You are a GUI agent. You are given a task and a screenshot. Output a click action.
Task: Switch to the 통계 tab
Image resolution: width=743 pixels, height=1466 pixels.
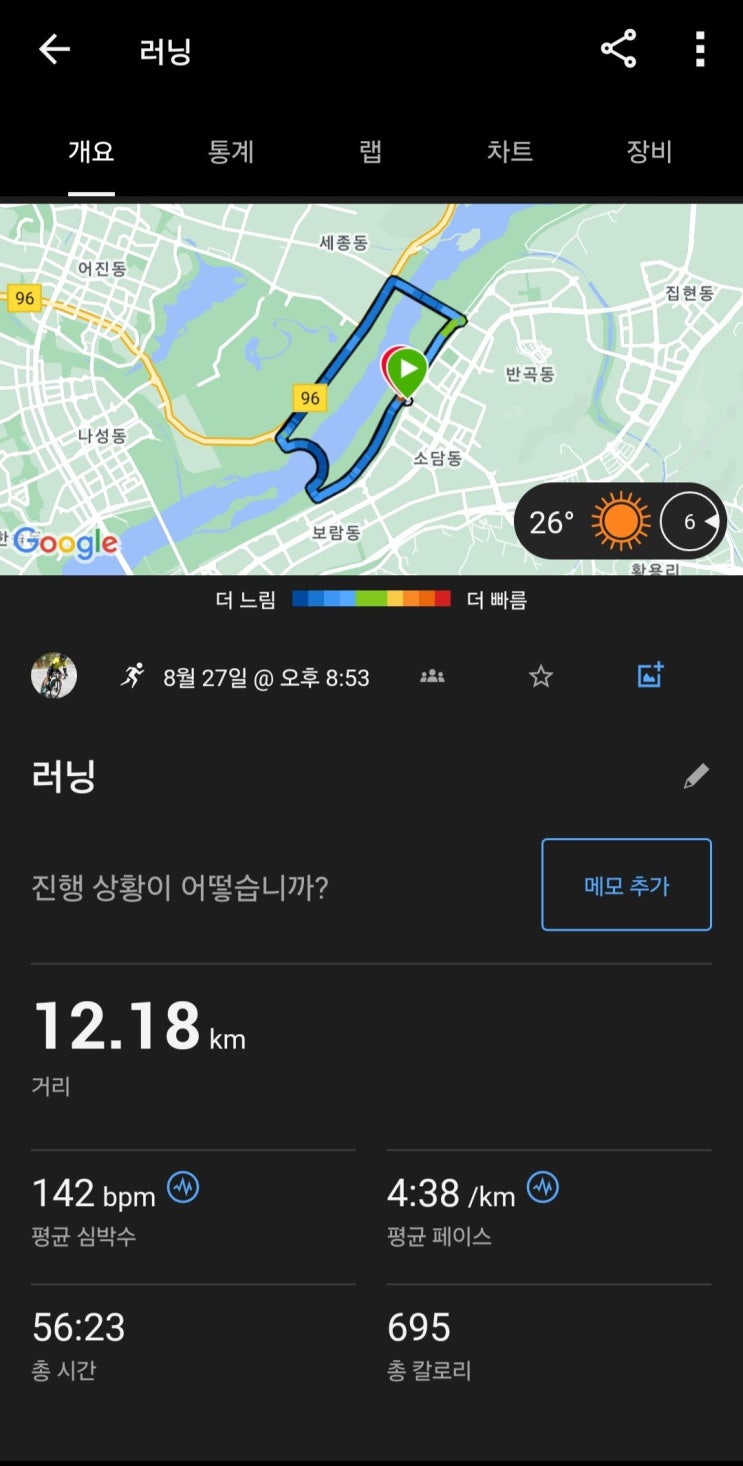pos(231,152)
